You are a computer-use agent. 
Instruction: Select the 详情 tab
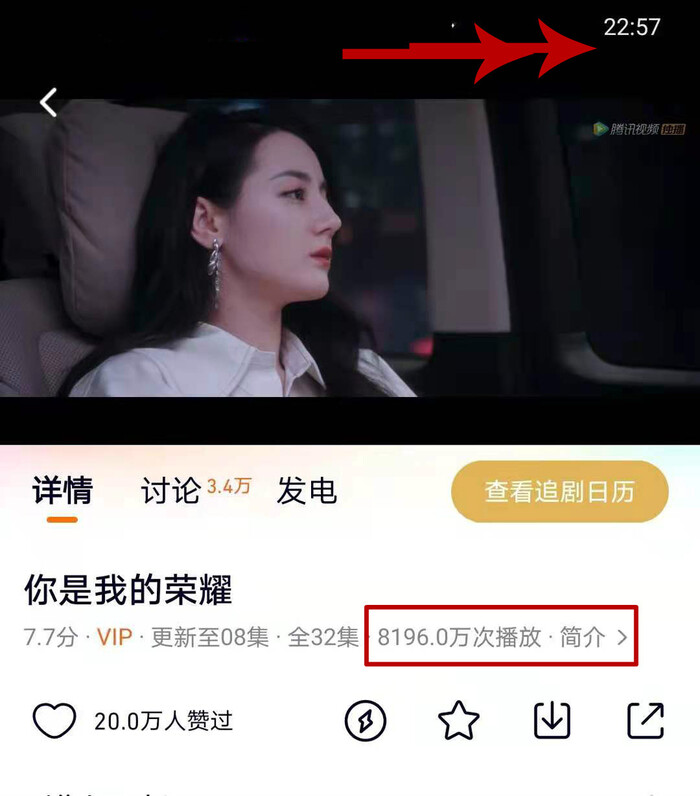(62, 491)
